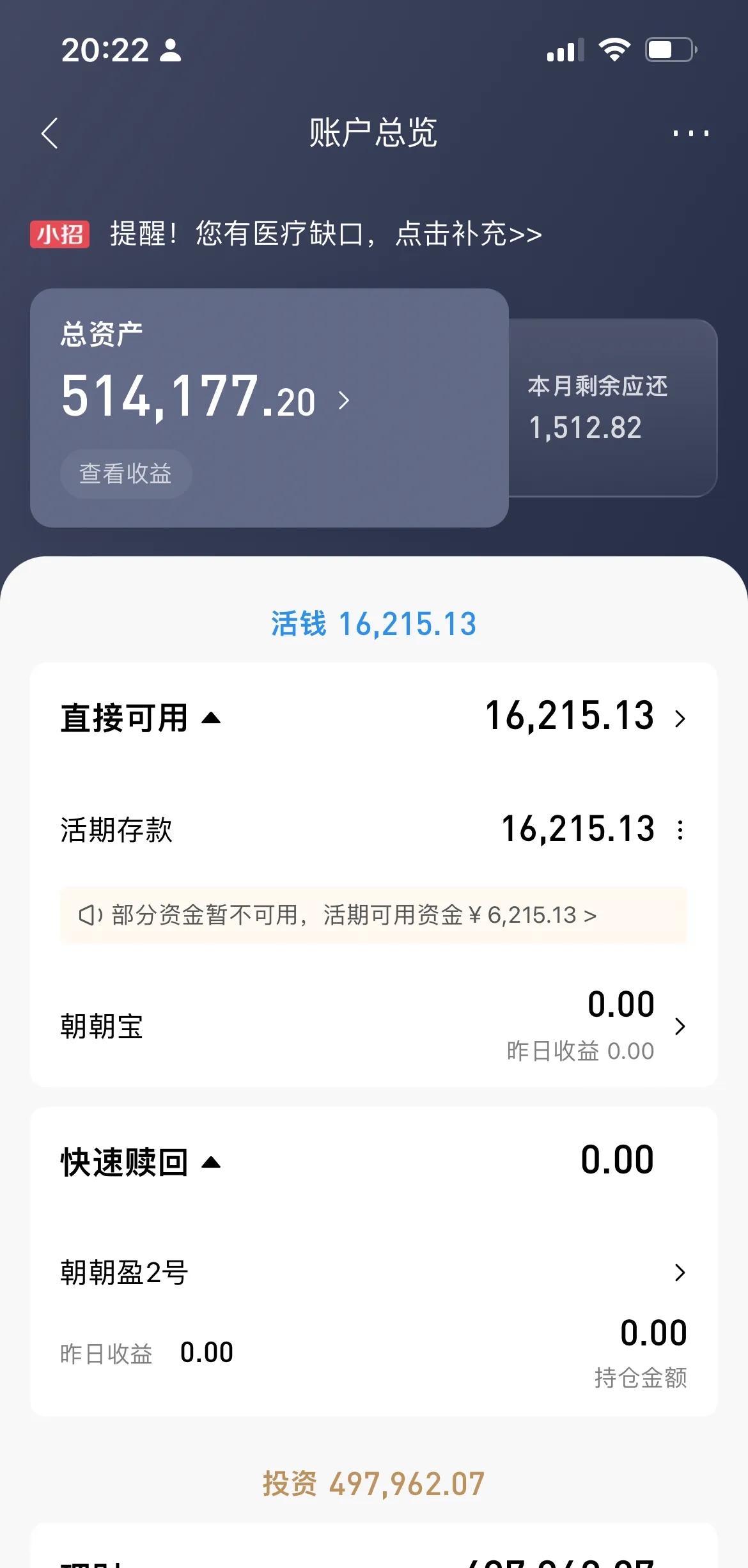Open the 朝朝宝 row

373,1026
